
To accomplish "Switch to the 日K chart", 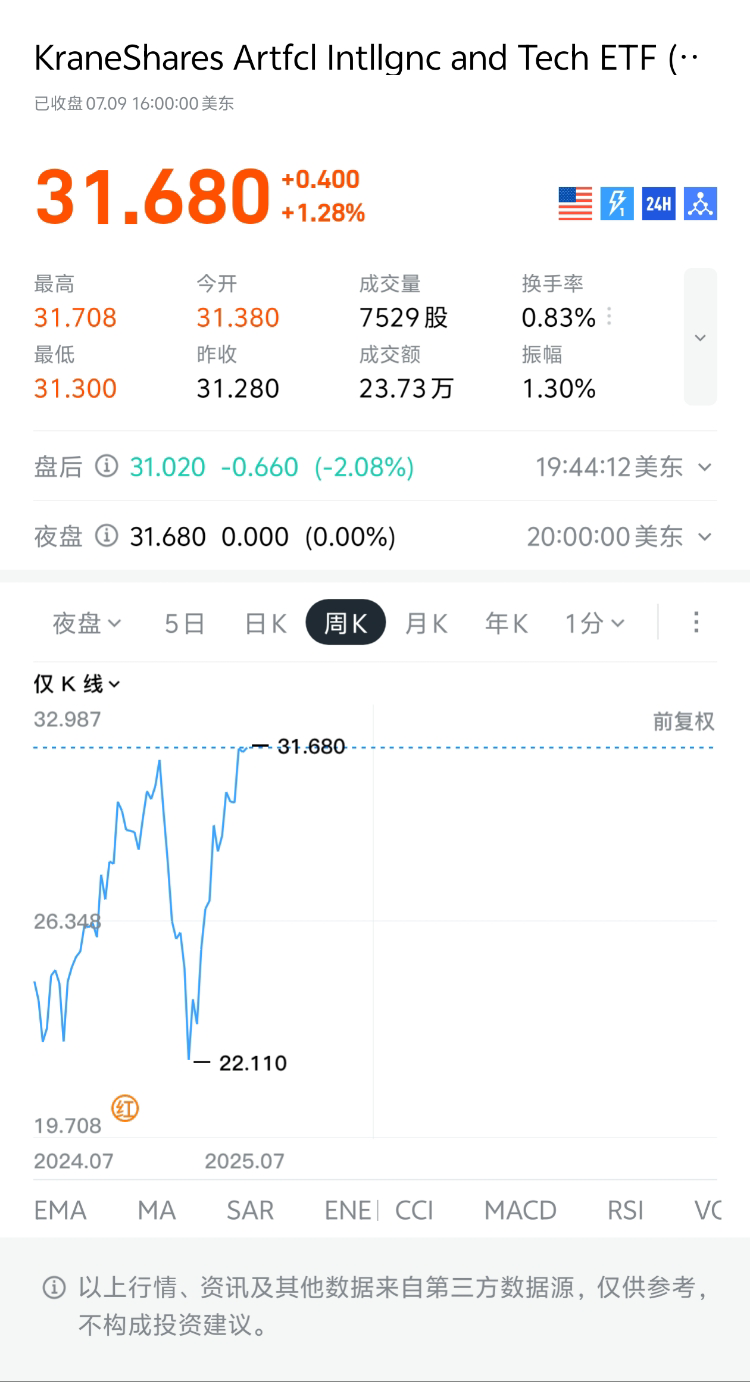I will (266, 623).
